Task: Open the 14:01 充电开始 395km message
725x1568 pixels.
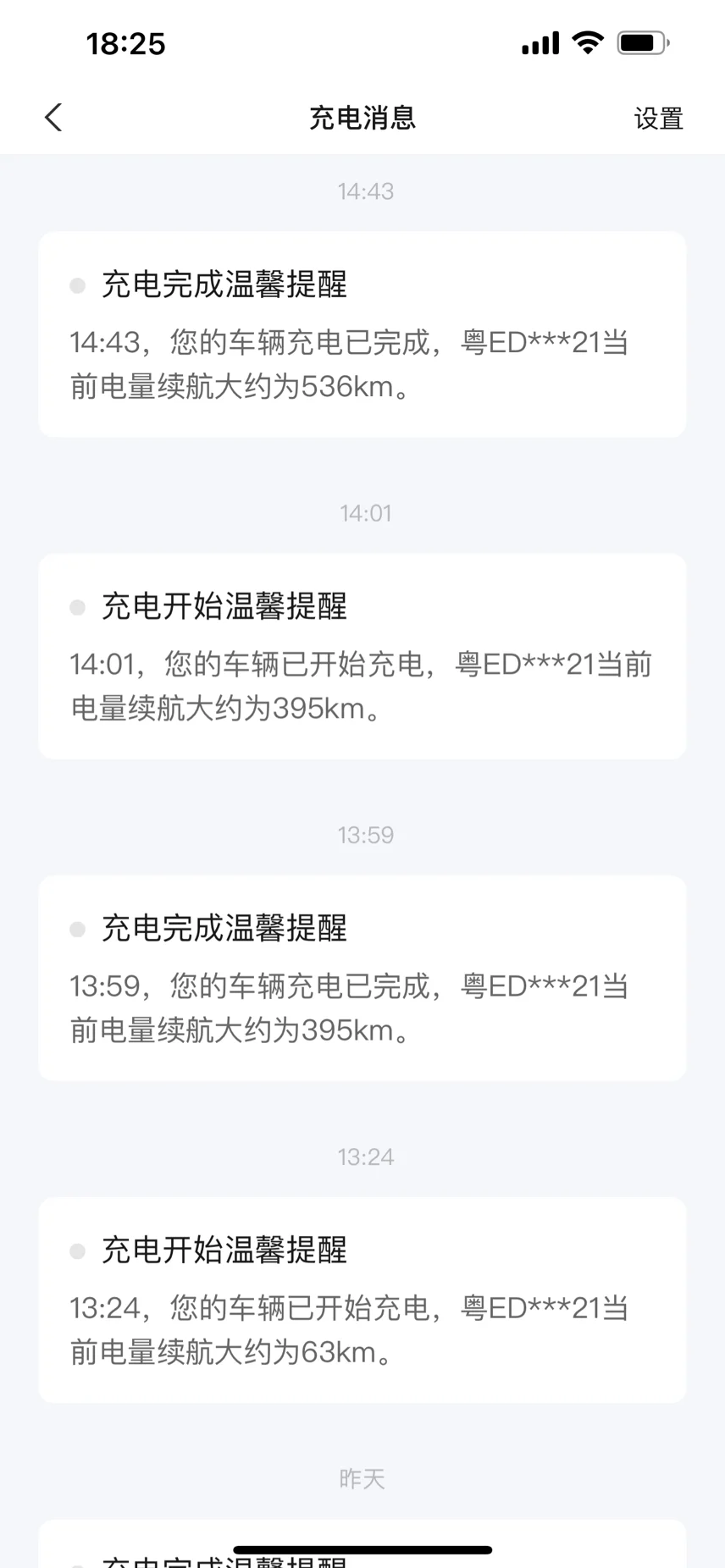Action: pyautogui.click(x=362, y=656)
